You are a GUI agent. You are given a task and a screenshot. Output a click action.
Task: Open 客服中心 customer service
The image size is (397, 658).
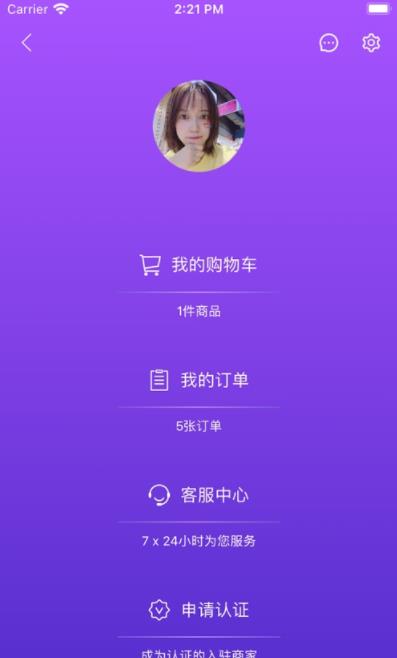pyautogui.click(x=199, y=495)
